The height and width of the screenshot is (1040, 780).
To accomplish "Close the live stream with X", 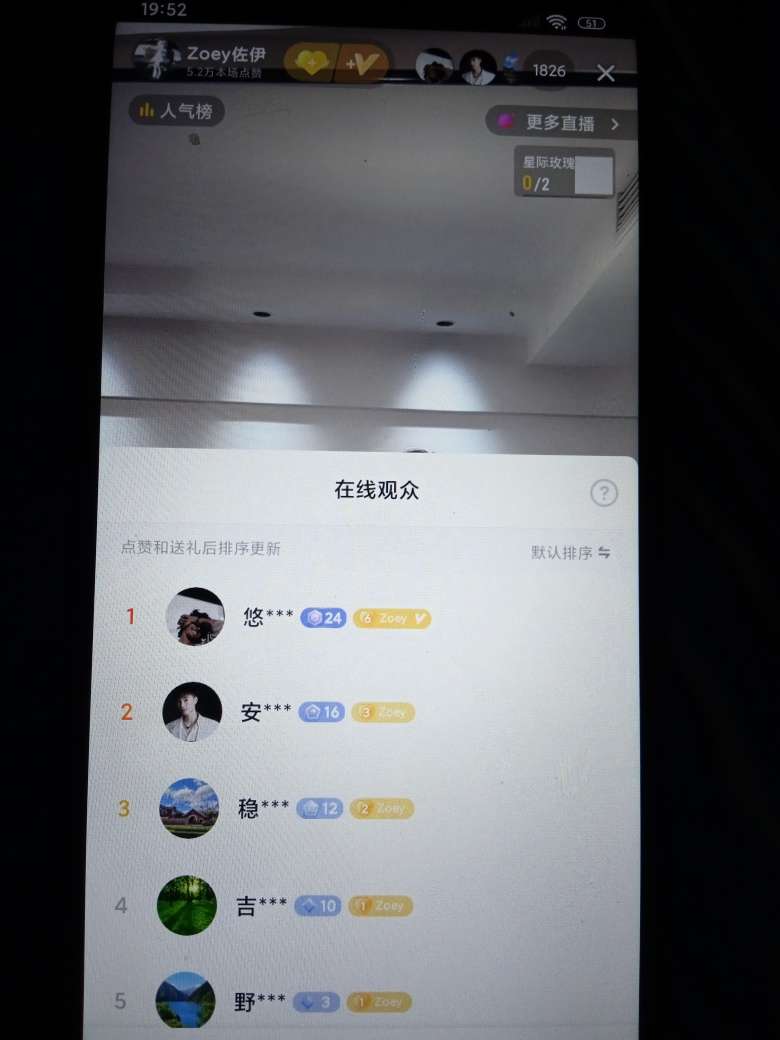I will coord(605,73).
